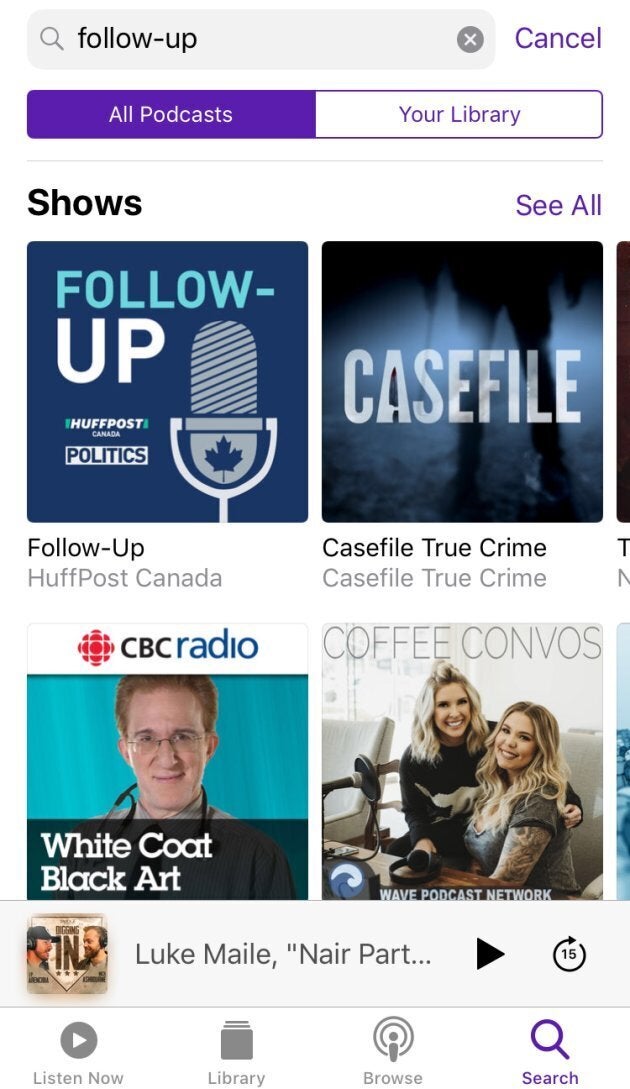Open the Follow-Up HuffPost Canada podcast

pyautogui.click(x=167, y=382)
